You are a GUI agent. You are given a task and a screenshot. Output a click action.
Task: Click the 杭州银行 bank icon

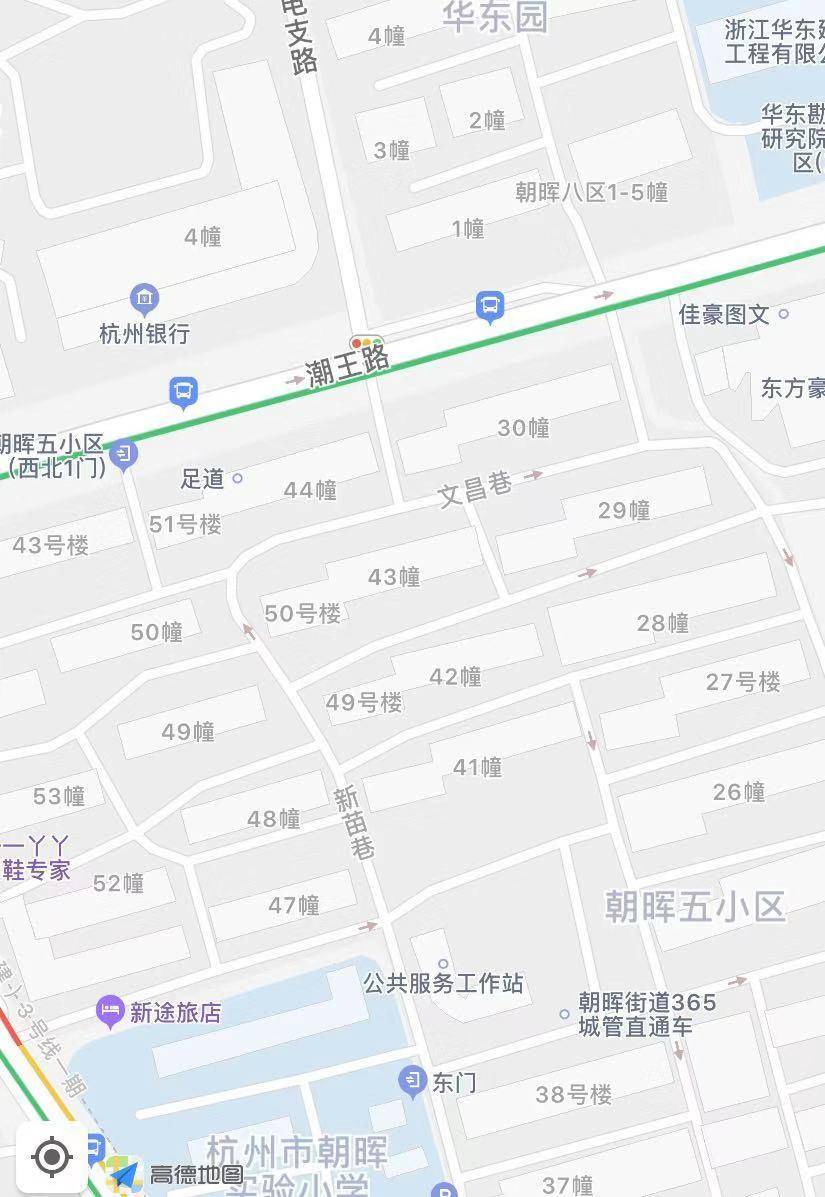[142, 297]
